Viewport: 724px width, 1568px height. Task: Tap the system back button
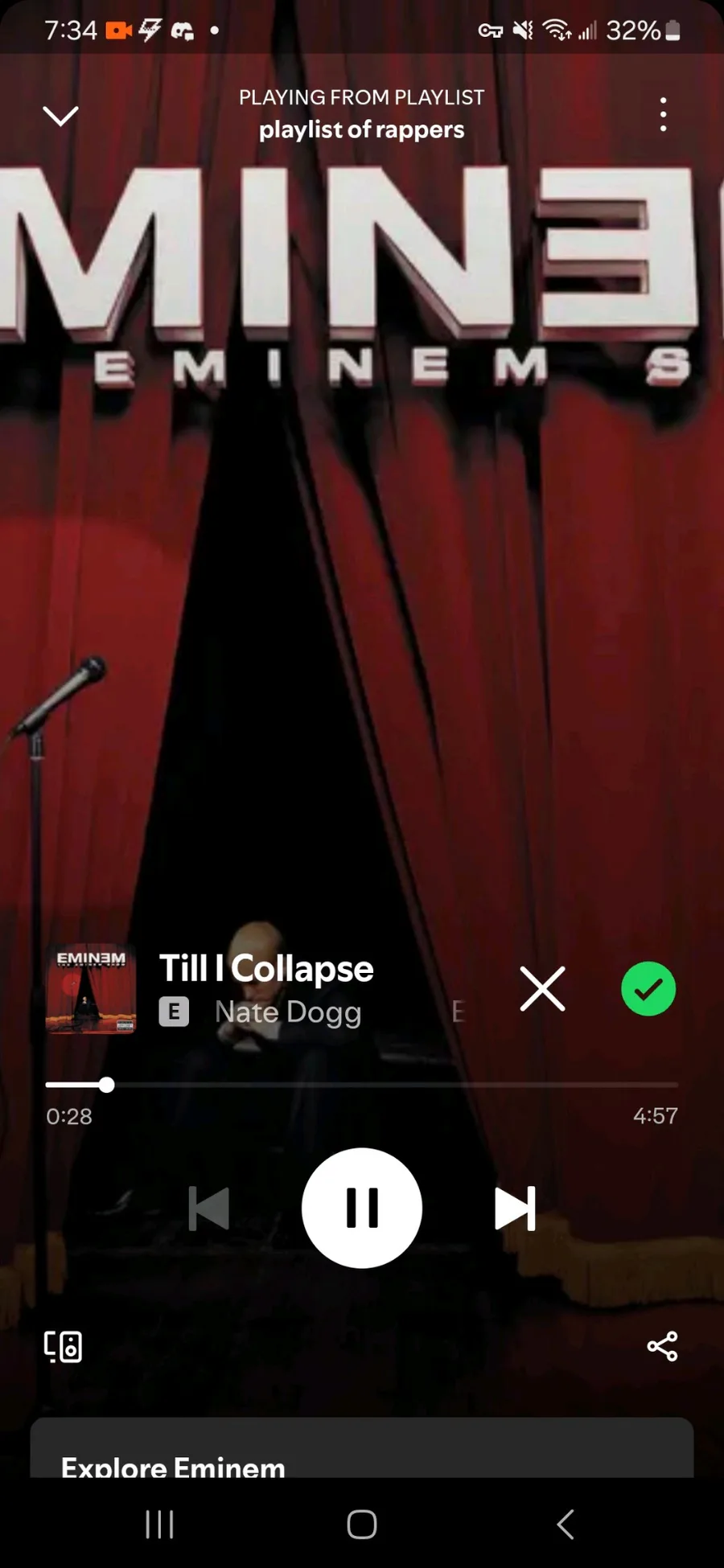566,1524
